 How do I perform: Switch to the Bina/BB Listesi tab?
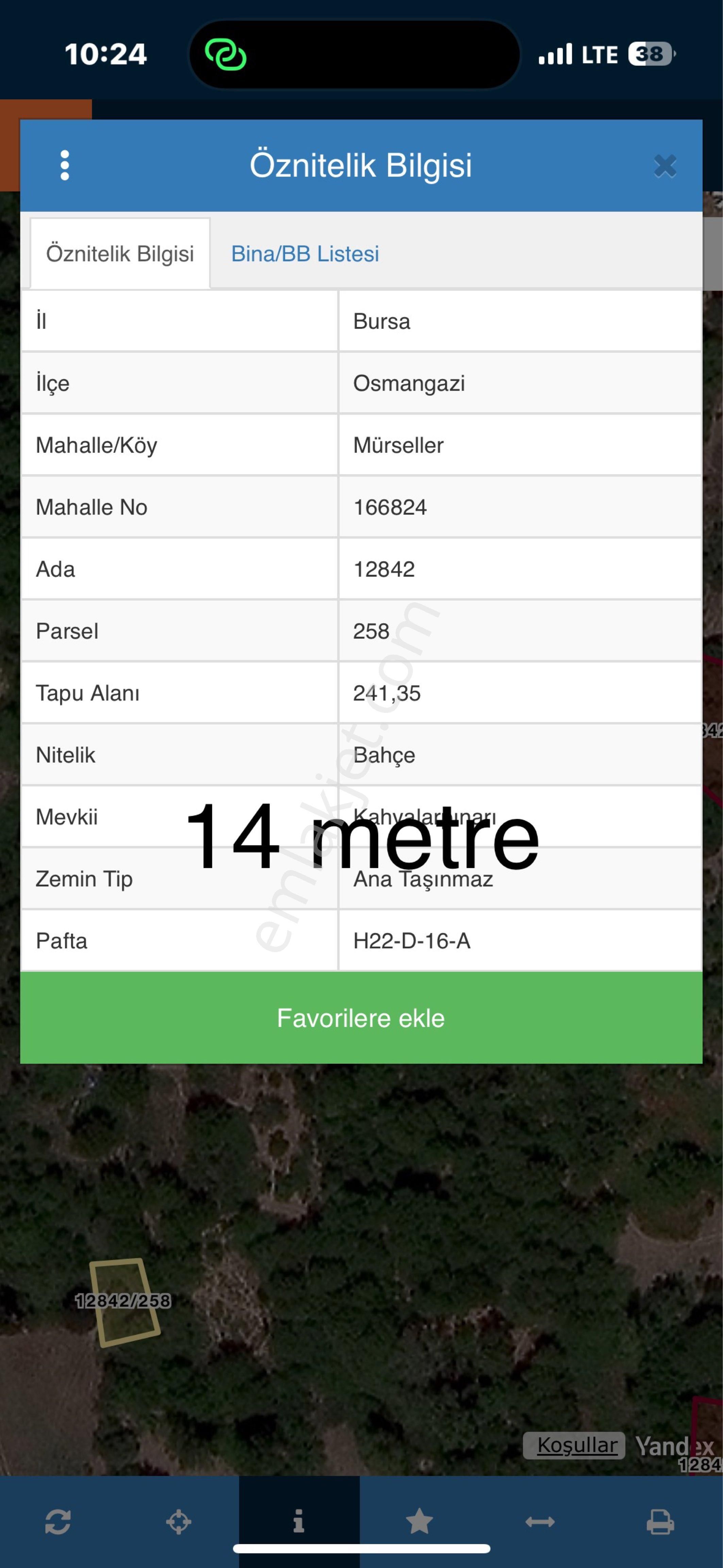305,254
